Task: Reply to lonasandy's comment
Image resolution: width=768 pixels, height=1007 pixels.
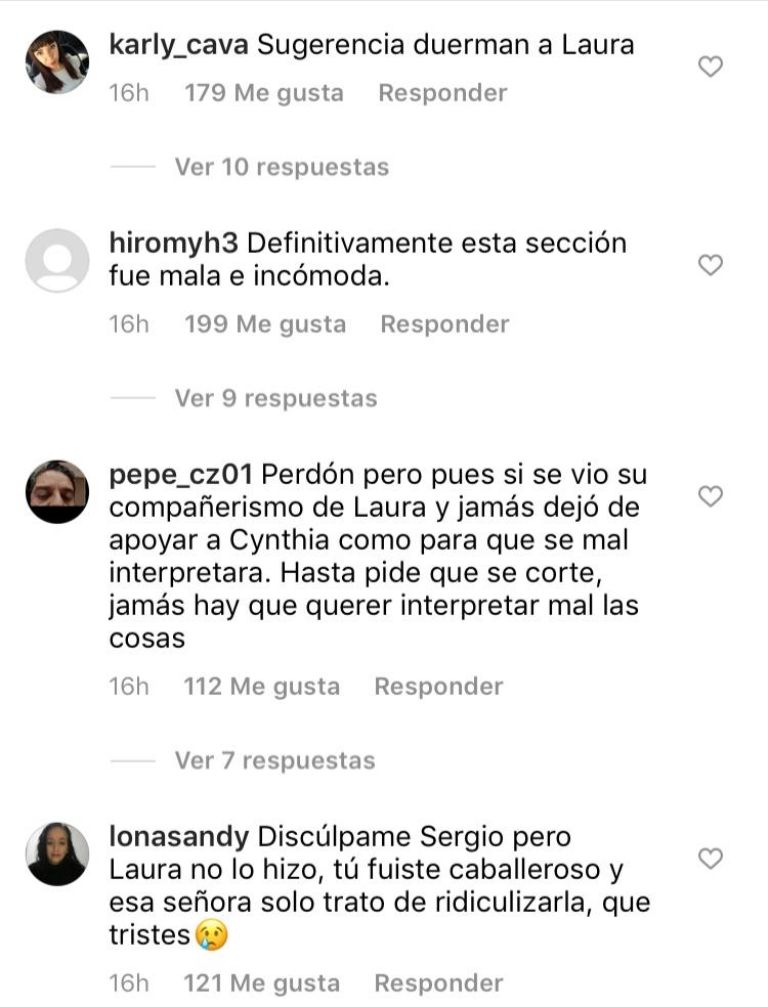Action: tap(438, 983)
